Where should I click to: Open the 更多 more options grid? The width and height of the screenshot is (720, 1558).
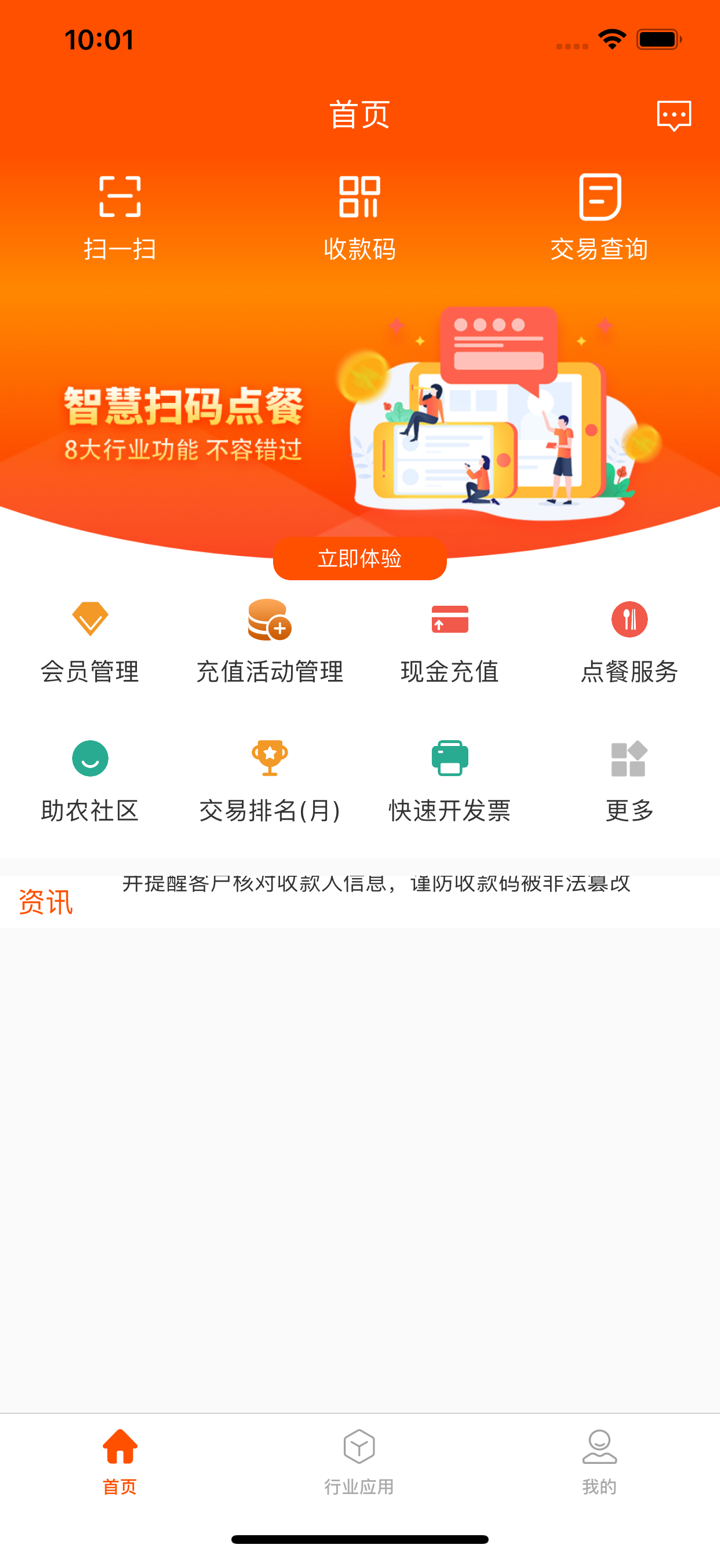pyautogui.click(x=629, y=757)
